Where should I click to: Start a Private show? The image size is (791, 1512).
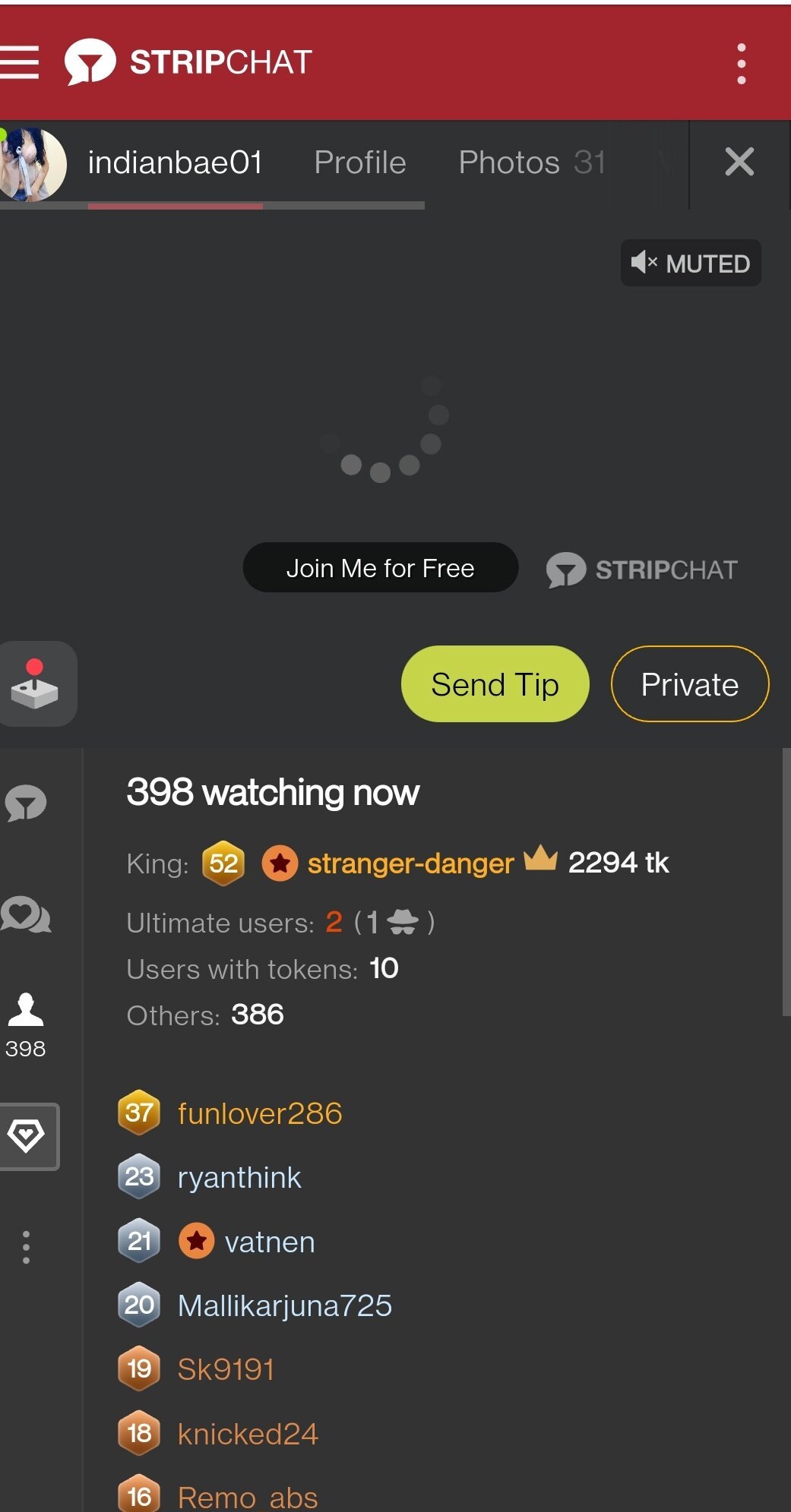point(689,684)
